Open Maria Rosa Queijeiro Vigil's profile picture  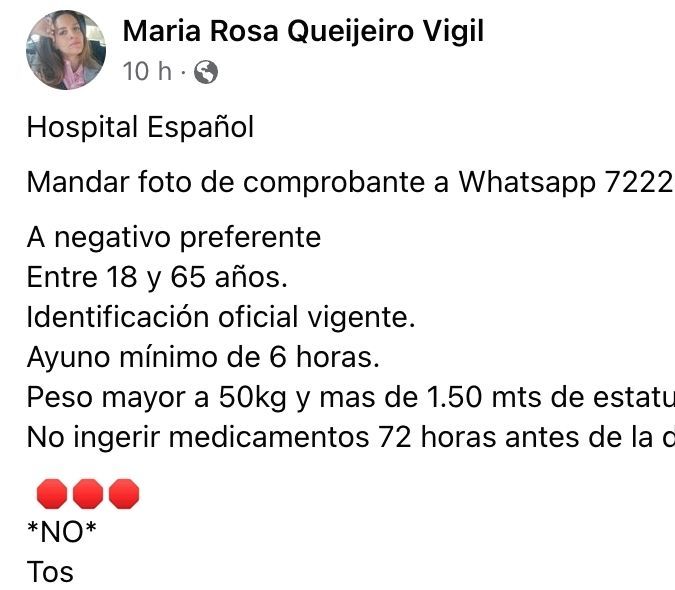point(65,50)
